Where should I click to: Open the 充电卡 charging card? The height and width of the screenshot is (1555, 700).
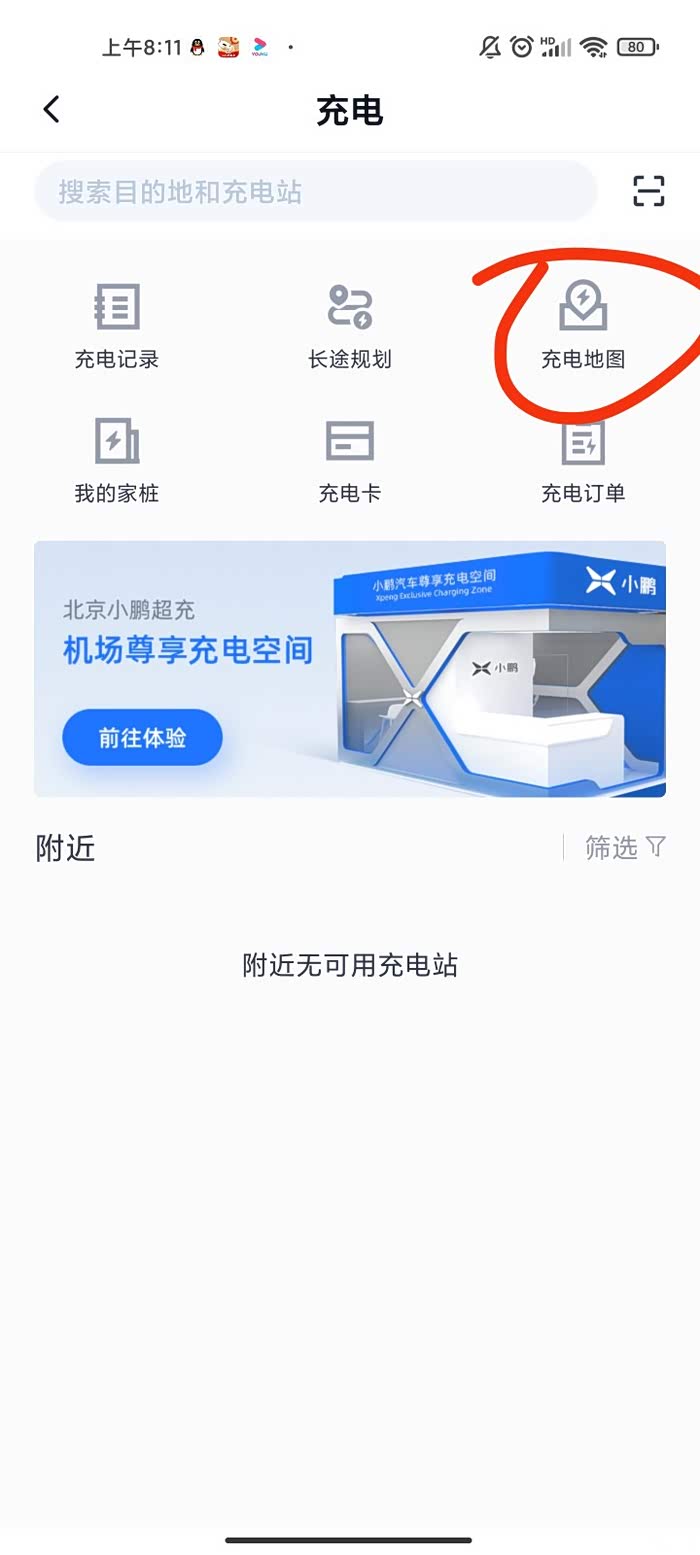350,461
